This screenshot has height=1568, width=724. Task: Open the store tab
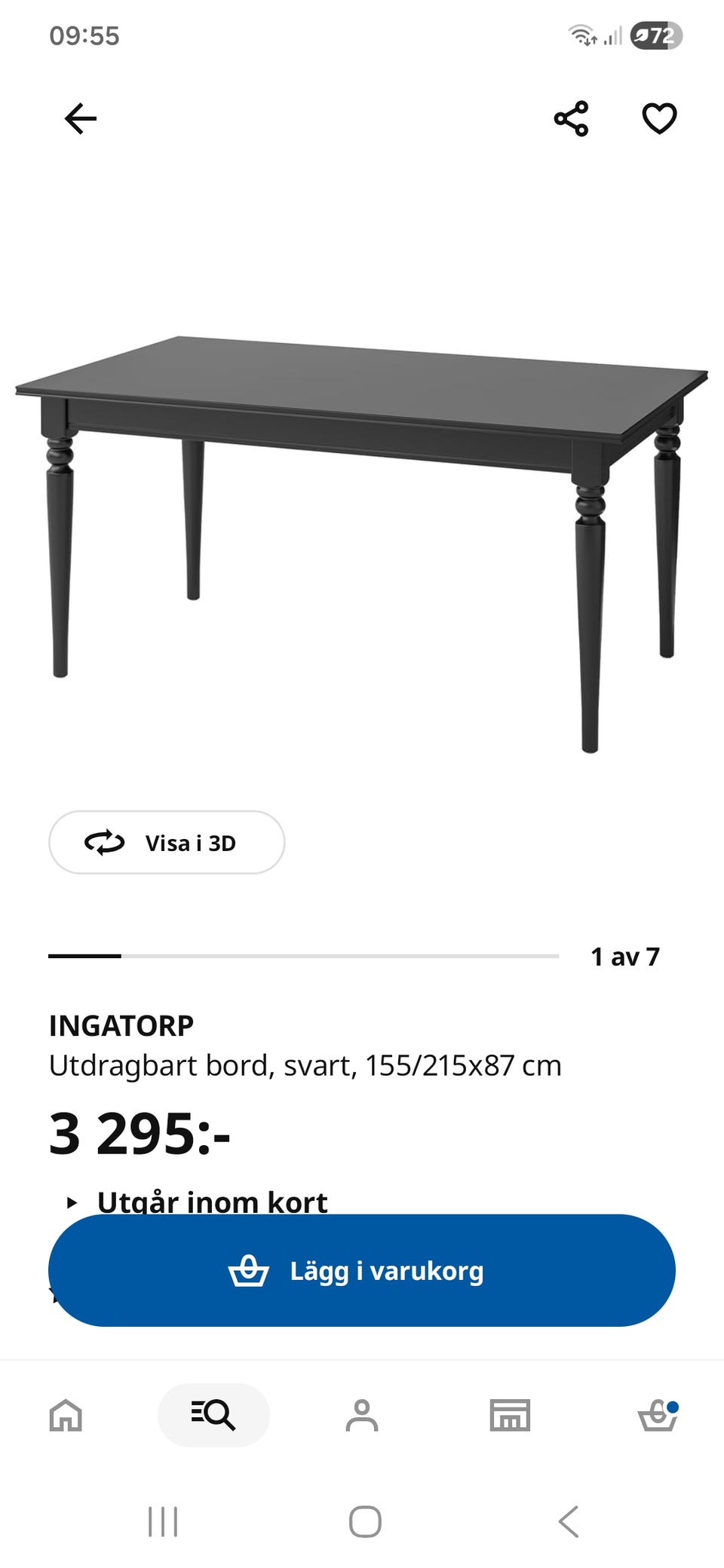click(x=510, y=1415)
